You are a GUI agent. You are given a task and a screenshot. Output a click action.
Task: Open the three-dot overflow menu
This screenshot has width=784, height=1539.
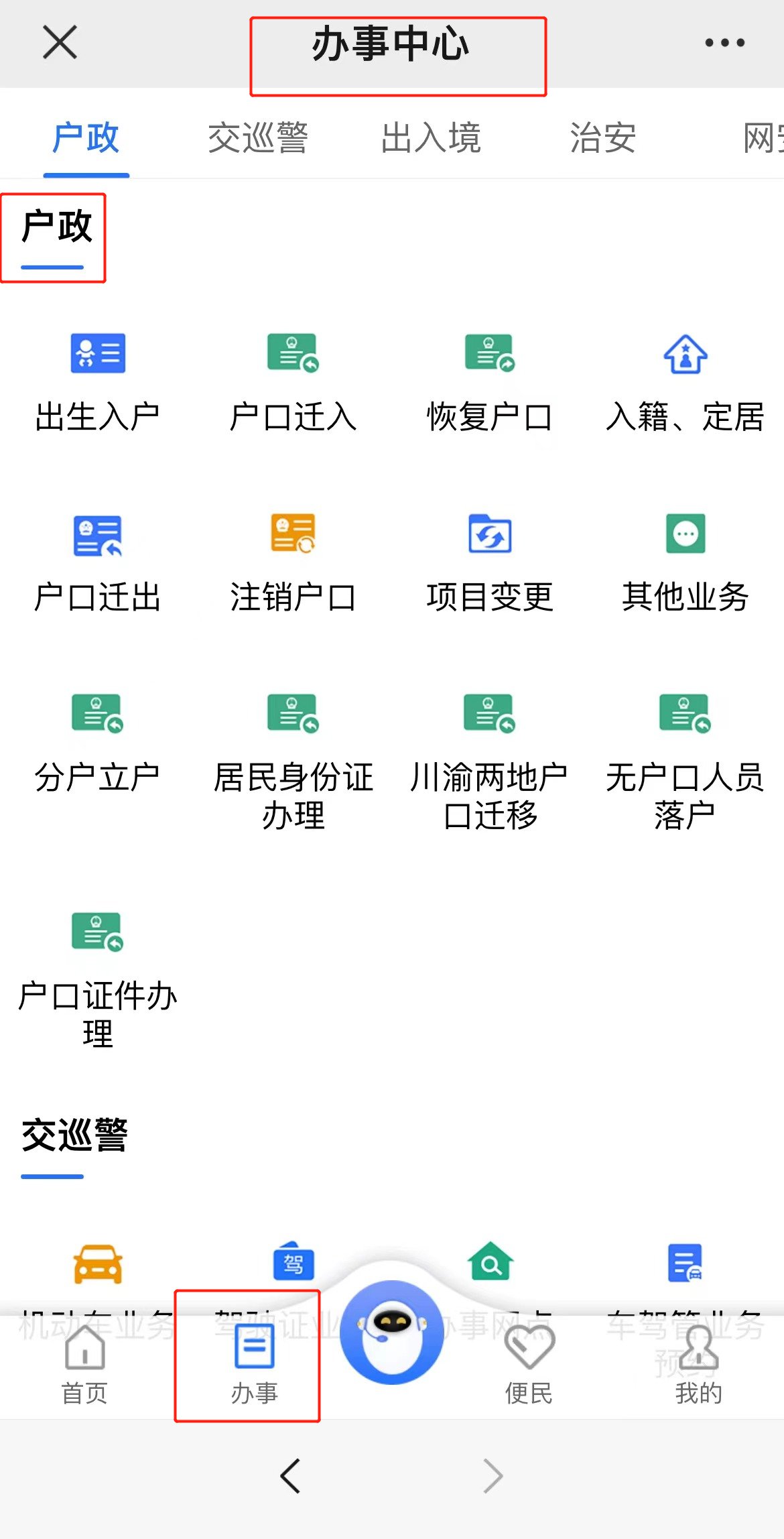click(724, 43)
